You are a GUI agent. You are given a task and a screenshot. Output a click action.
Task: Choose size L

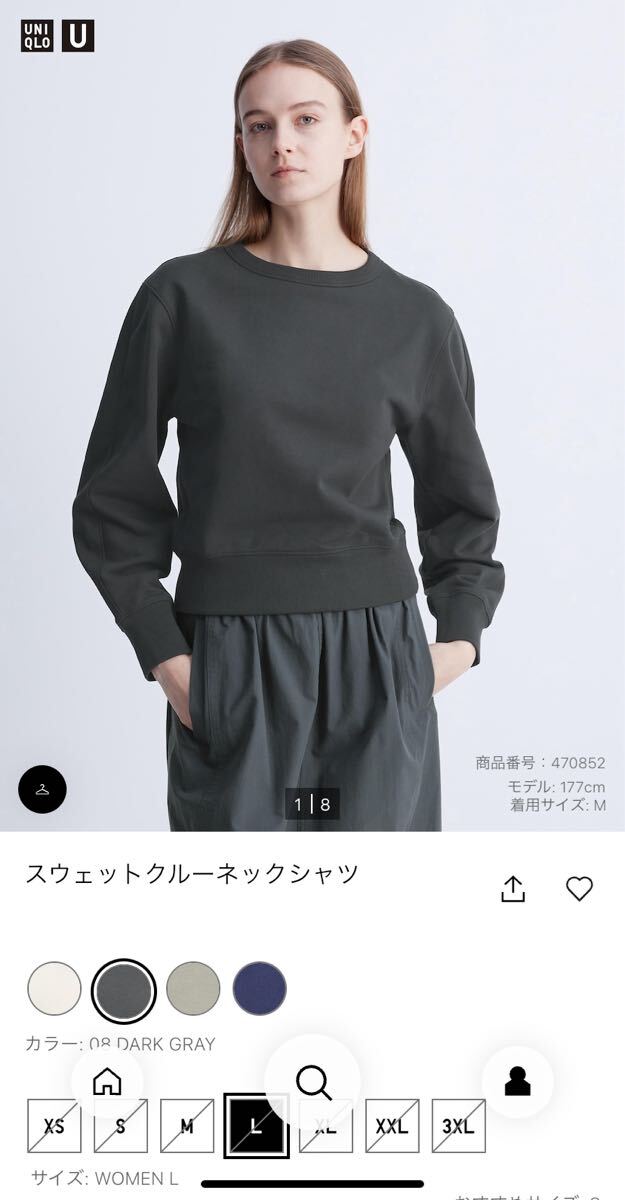click(256, 1126)
